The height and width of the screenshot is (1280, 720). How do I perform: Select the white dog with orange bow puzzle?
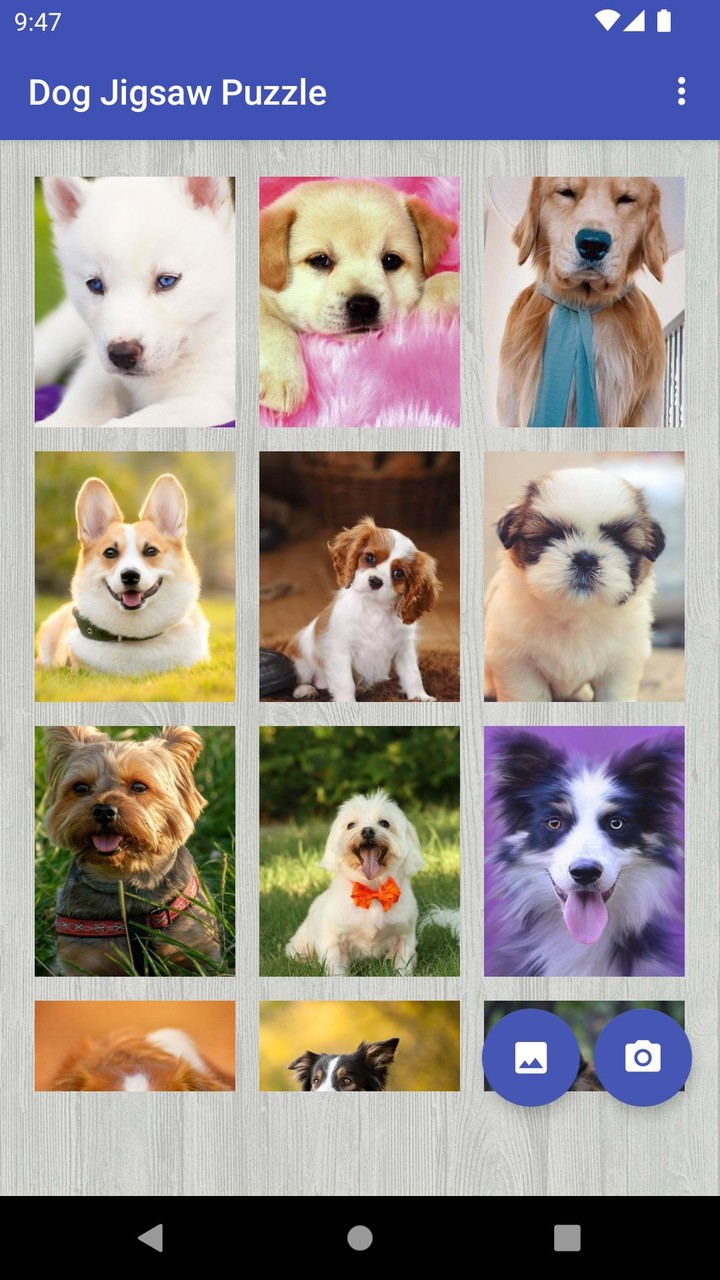click(360, 850)
